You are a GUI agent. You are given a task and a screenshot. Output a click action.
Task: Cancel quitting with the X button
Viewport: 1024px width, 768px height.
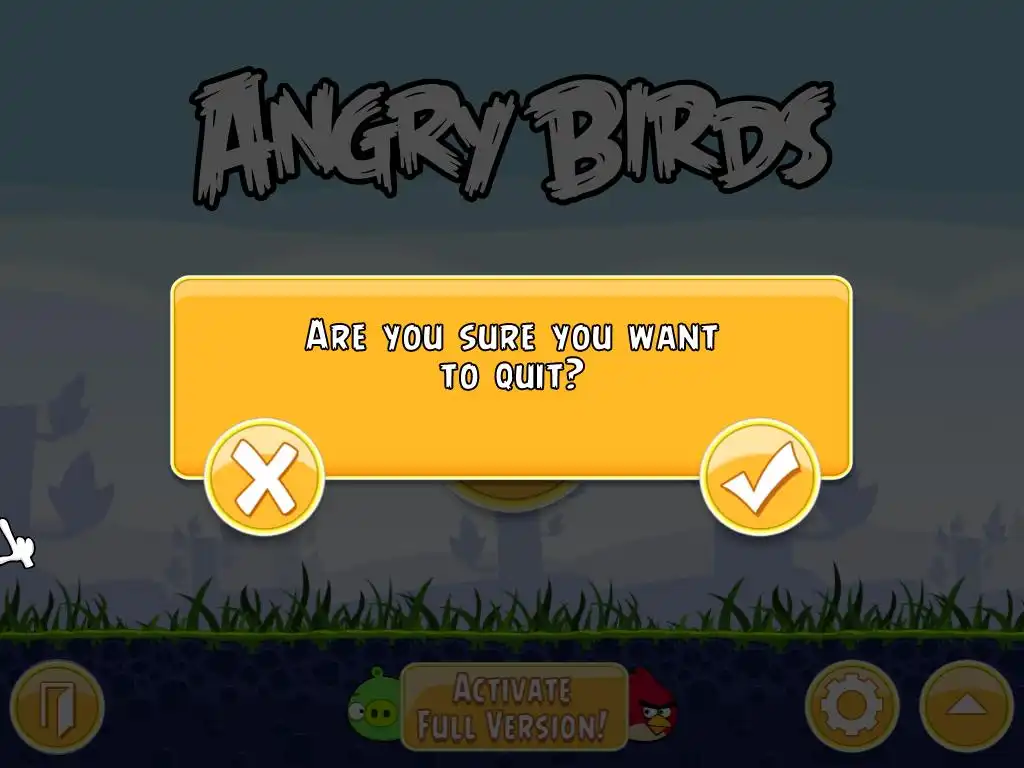point(264,477)
